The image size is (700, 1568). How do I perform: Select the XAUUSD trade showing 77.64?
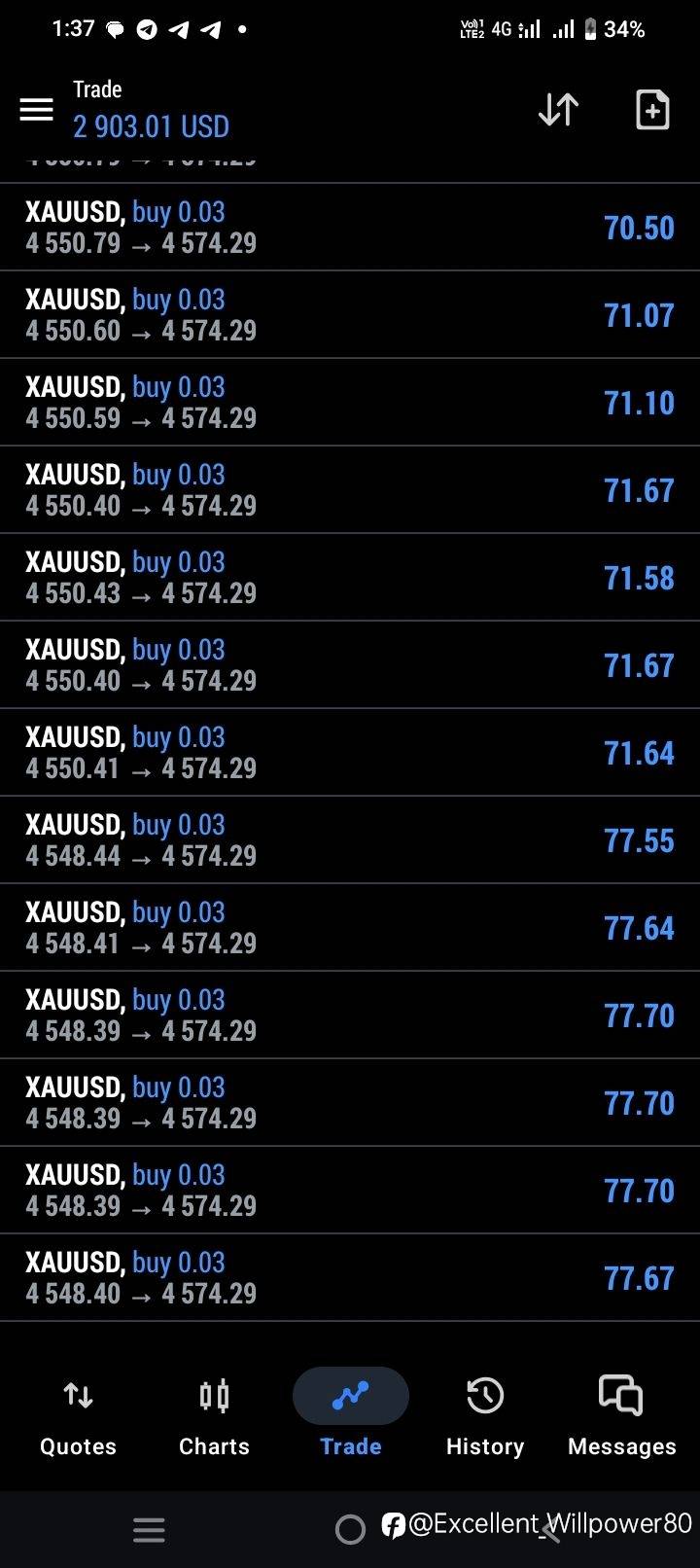click(350, 928)
